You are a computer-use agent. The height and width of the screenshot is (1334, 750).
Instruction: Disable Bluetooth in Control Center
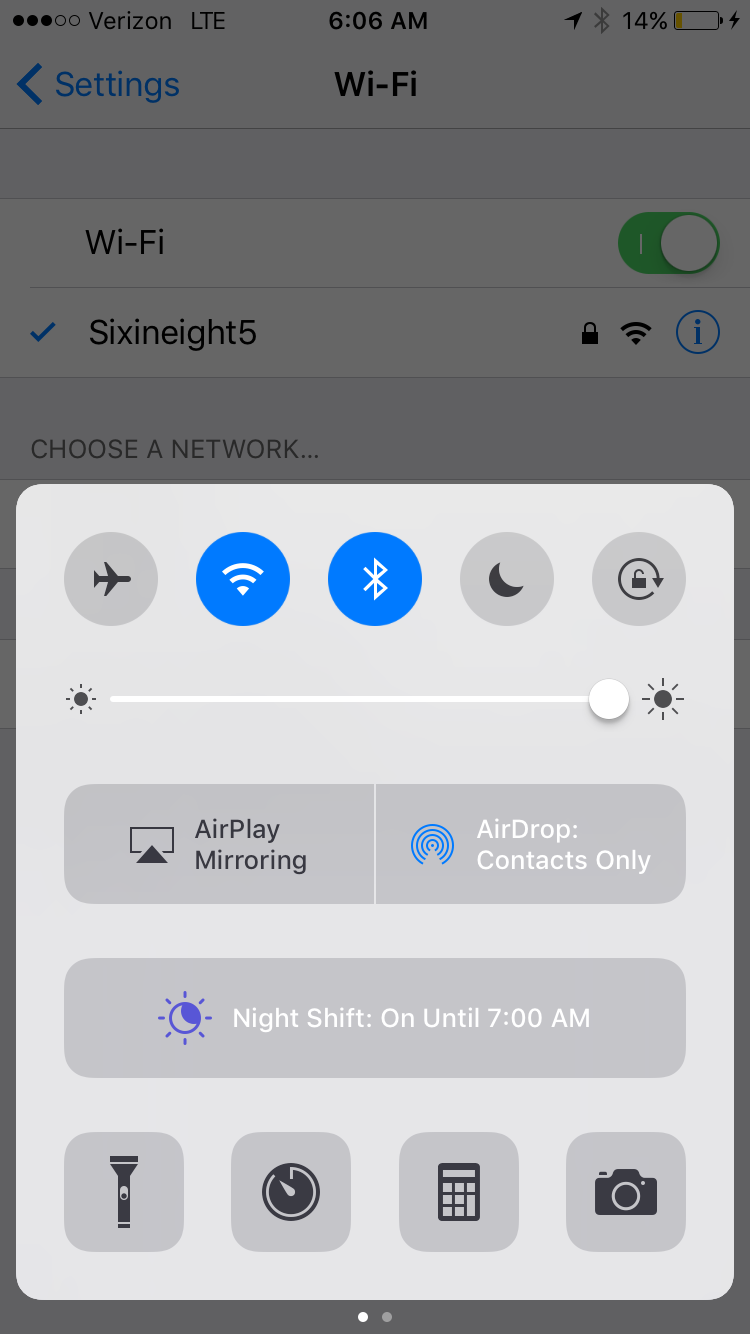[x=375, y=578]
